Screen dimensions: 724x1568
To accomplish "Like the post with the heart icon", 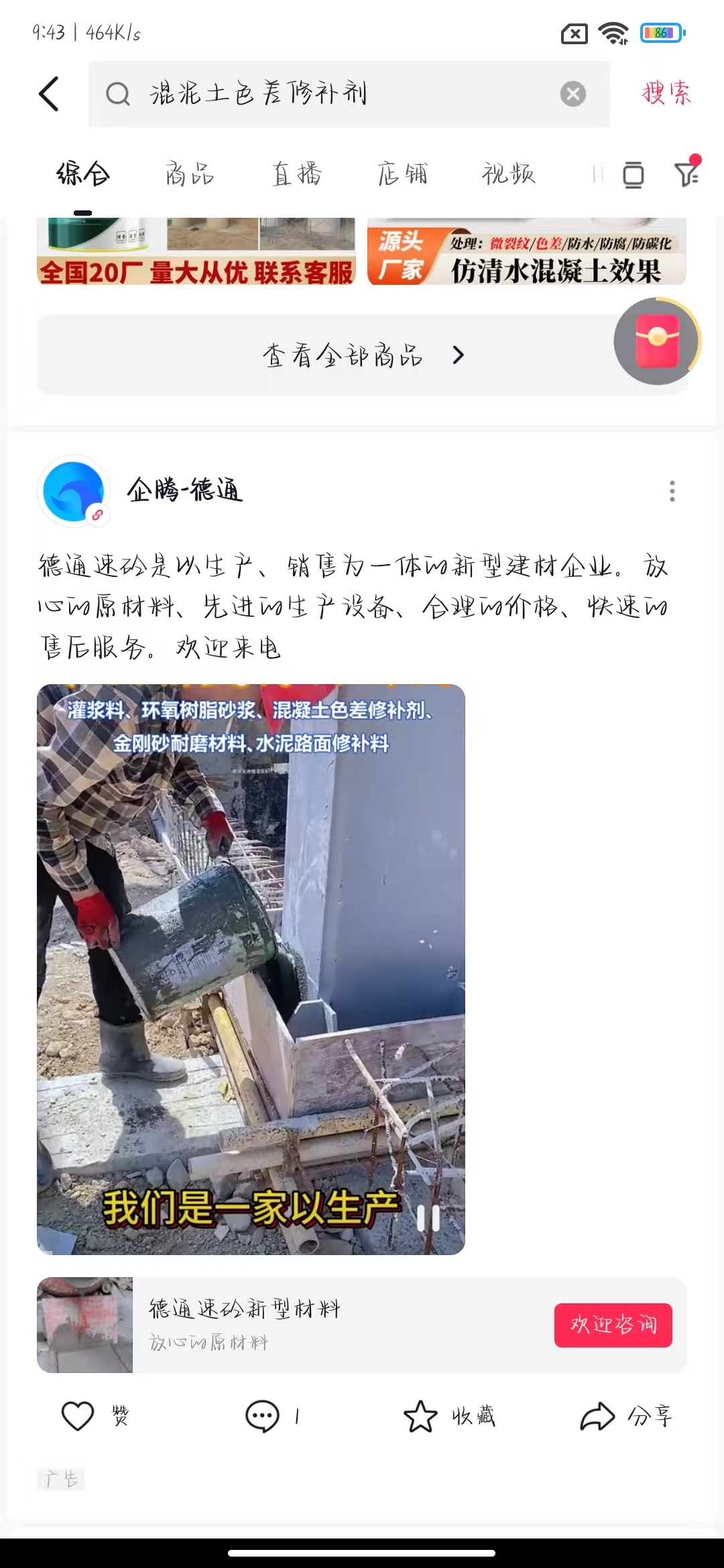I will click(78, 1416).
